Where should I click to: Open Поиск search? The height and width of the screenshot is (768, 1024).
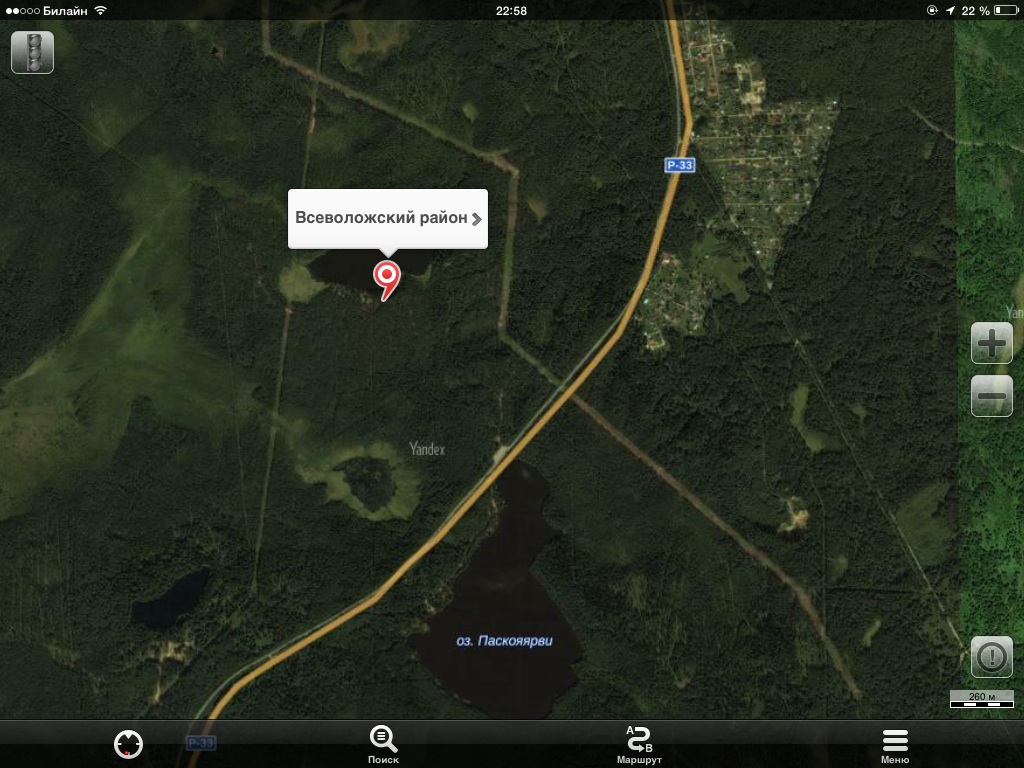coord(383,744)
